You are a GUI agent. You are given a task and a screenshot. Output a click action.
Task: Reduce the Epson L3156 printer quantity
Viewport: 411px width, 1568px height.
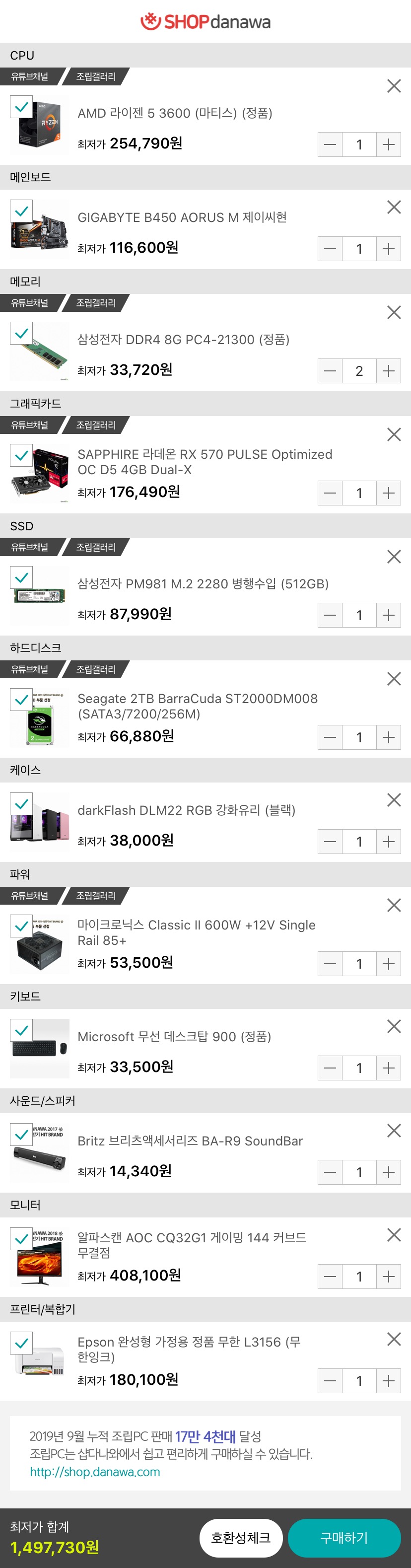[330, 1380]
